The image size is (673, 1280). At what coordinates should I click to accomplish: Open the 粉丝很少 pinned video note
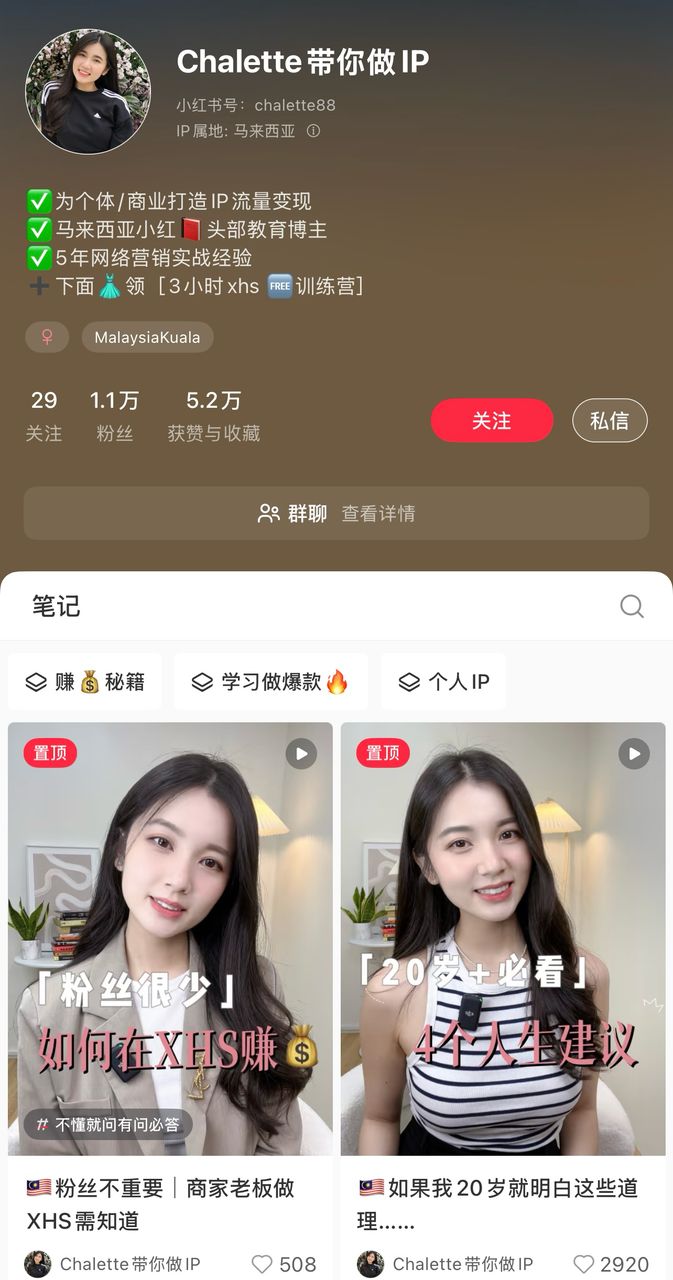[170, 938]
